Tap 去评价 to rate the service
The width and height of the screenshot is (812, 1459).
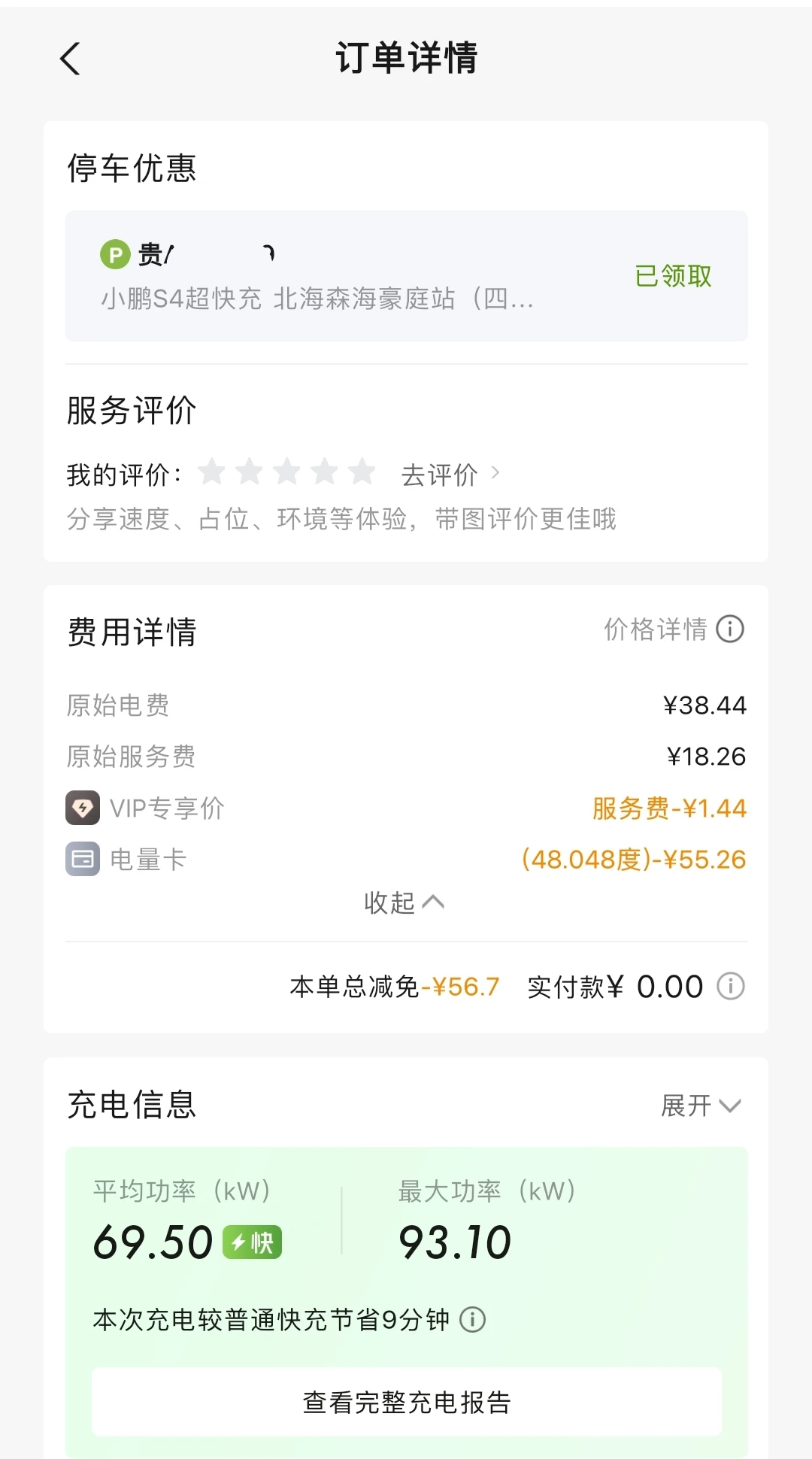(450, 475)
